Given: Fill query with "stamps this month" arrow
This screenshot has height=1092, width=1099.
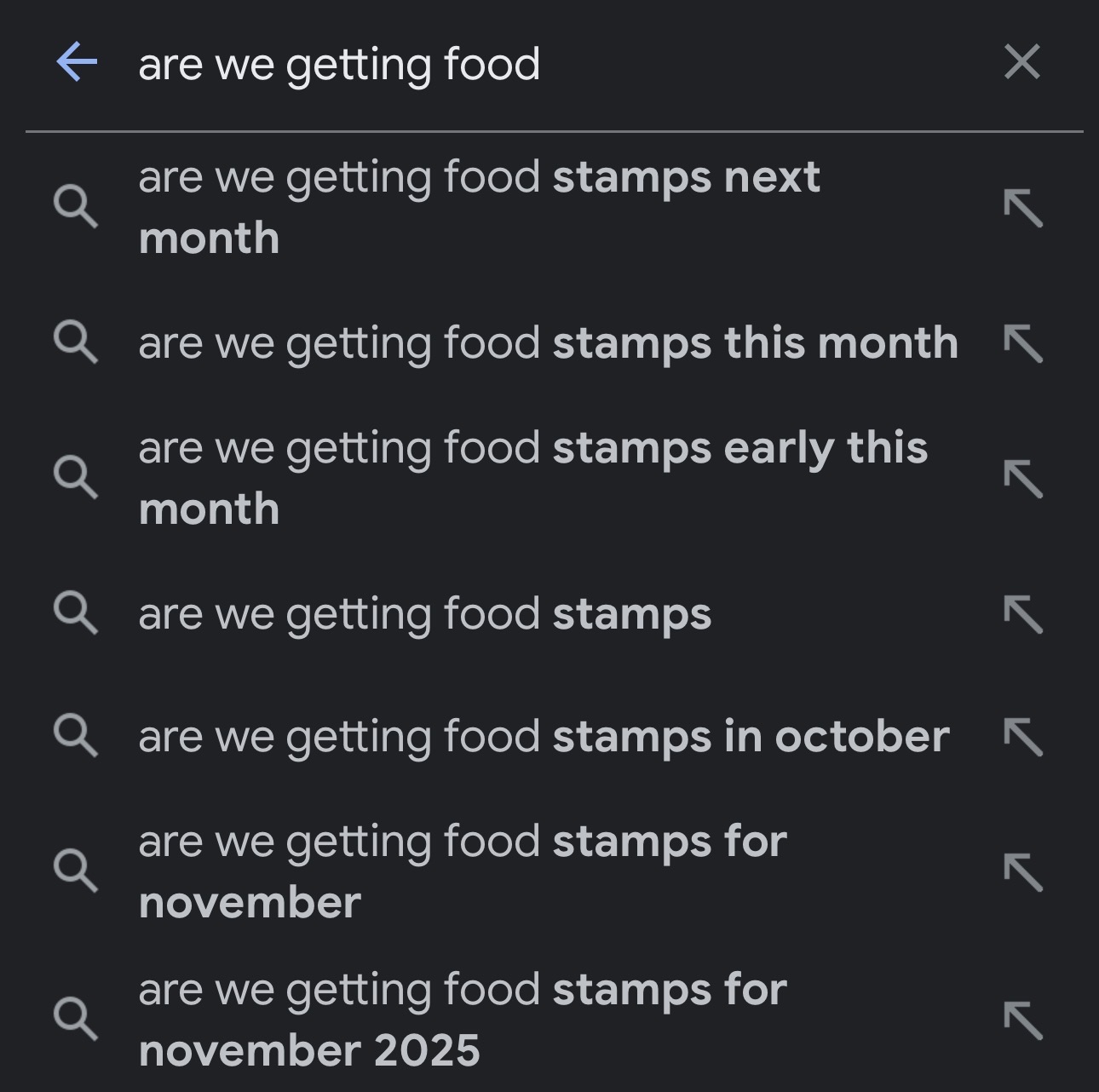Looking at the screenshot, I should click(x=1022, y=344).
